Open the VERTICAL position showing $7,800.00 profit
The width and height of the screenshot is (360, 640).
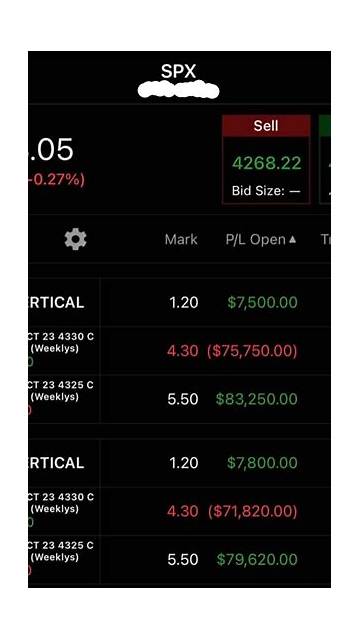[180, 463]
